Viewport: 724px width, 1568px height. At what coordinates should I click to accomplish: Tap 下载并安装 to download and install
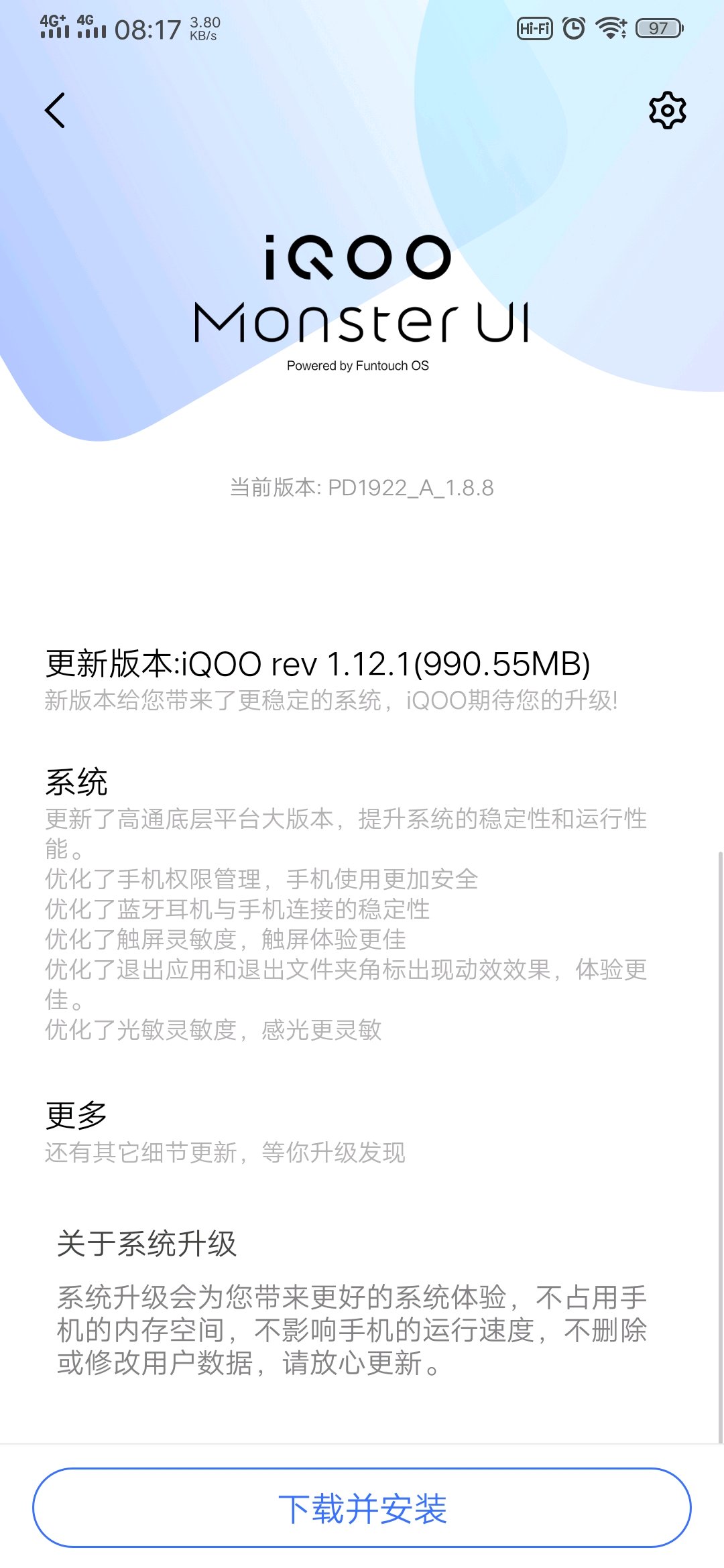pos(362,1508)
